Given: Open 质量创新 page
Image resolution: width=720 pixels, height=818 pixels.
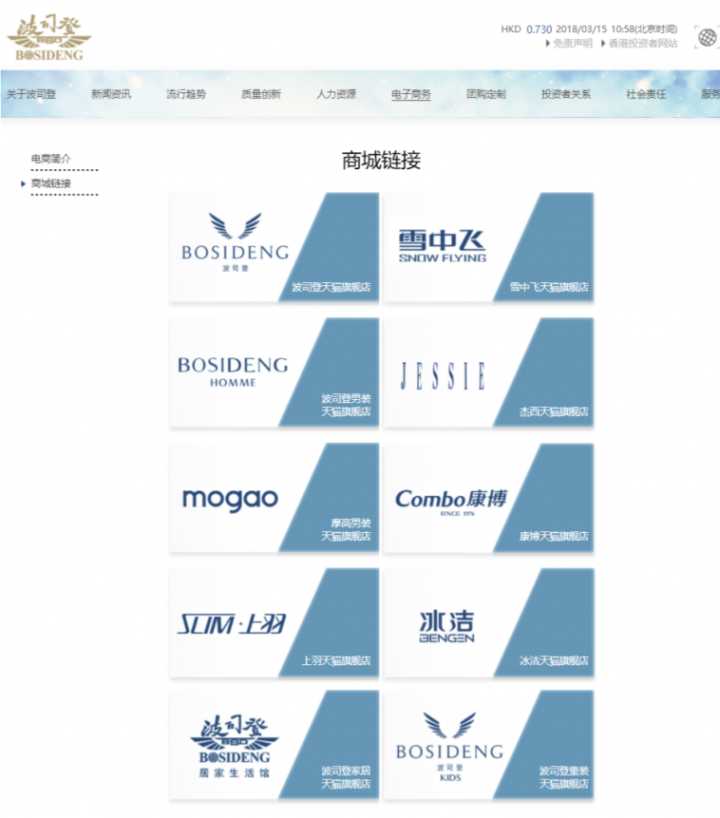Looking at the screenshot, I should (x=261, y=94).
